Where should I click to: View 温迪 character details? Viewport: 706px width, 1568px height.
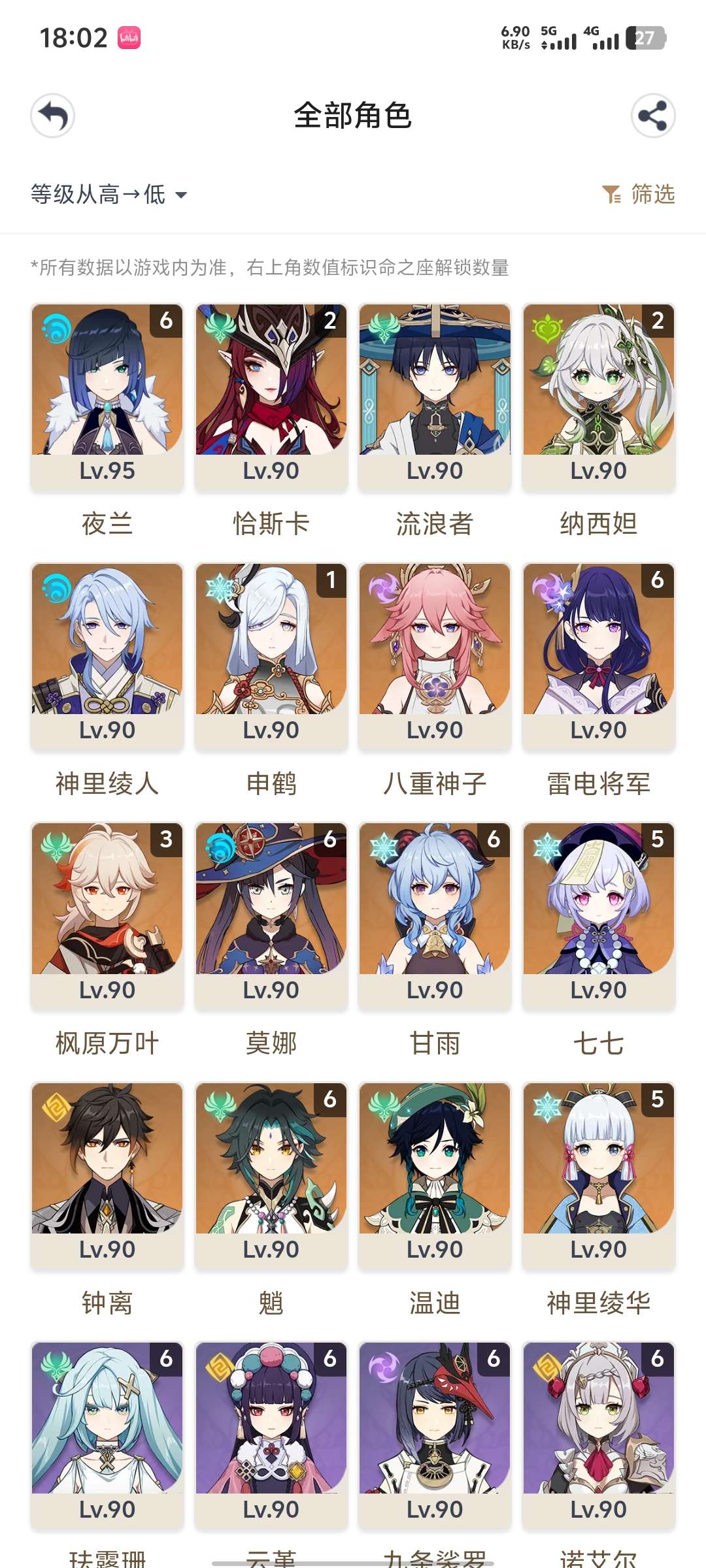point(435,1175)
